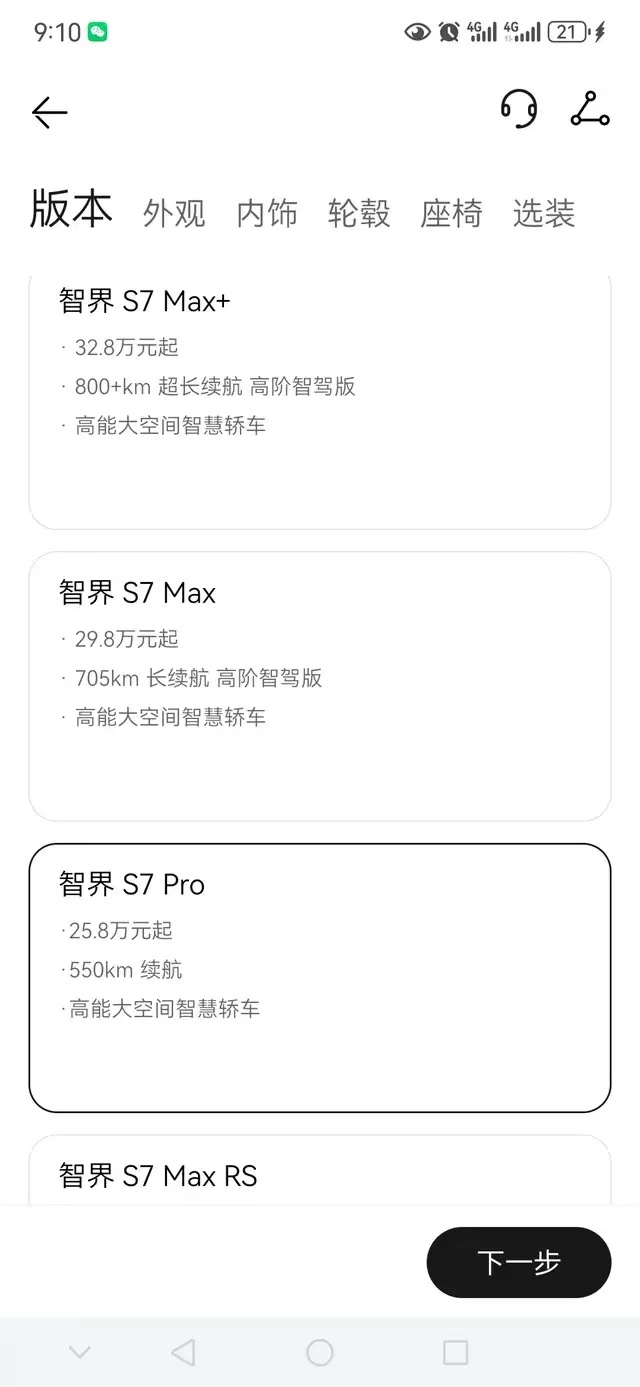640x1387 pixels.
Task: Go back using the top arrow
Action: point(49,112)
